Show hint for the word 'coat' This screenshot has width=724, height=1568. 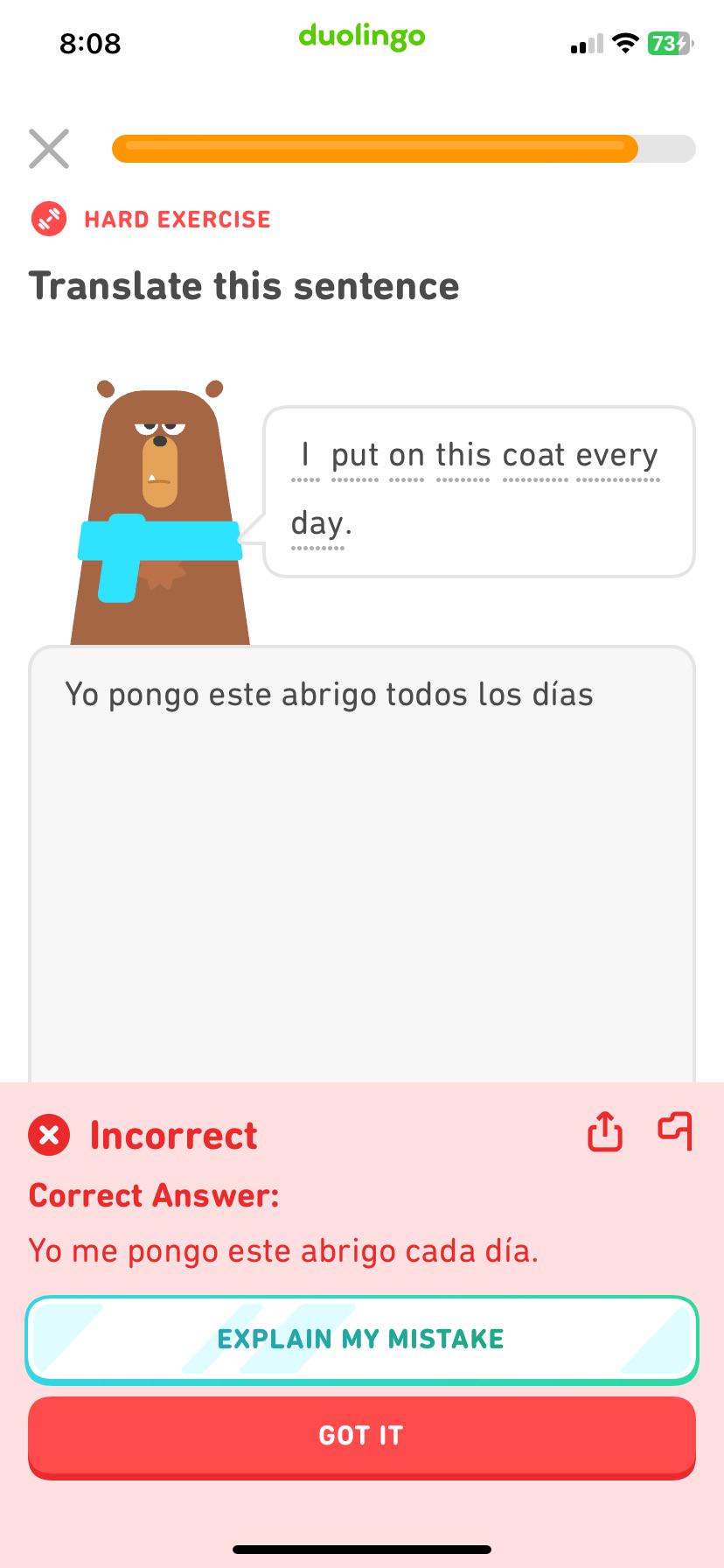click(x=534, y=456)
